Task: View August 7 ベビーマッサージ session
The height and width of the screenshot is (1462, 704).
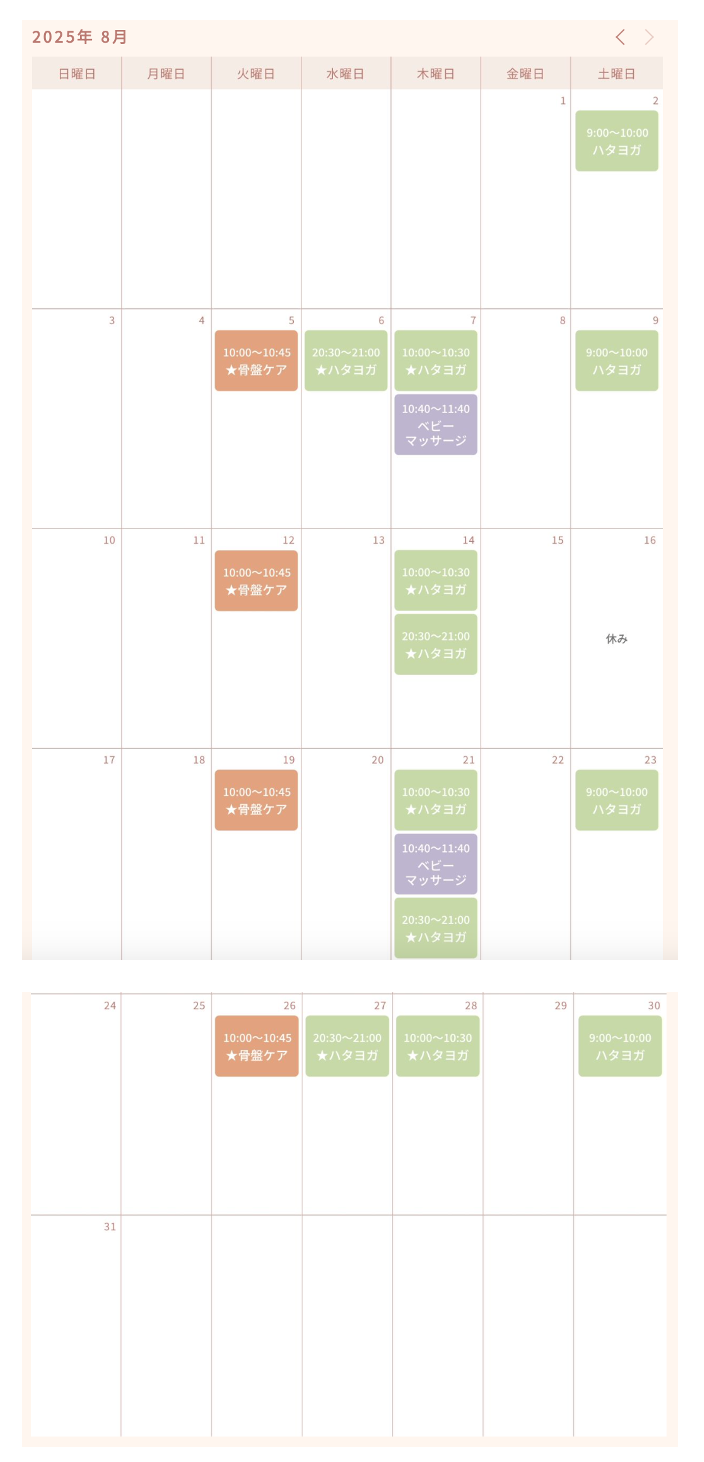Action: (x=435, y=425)
